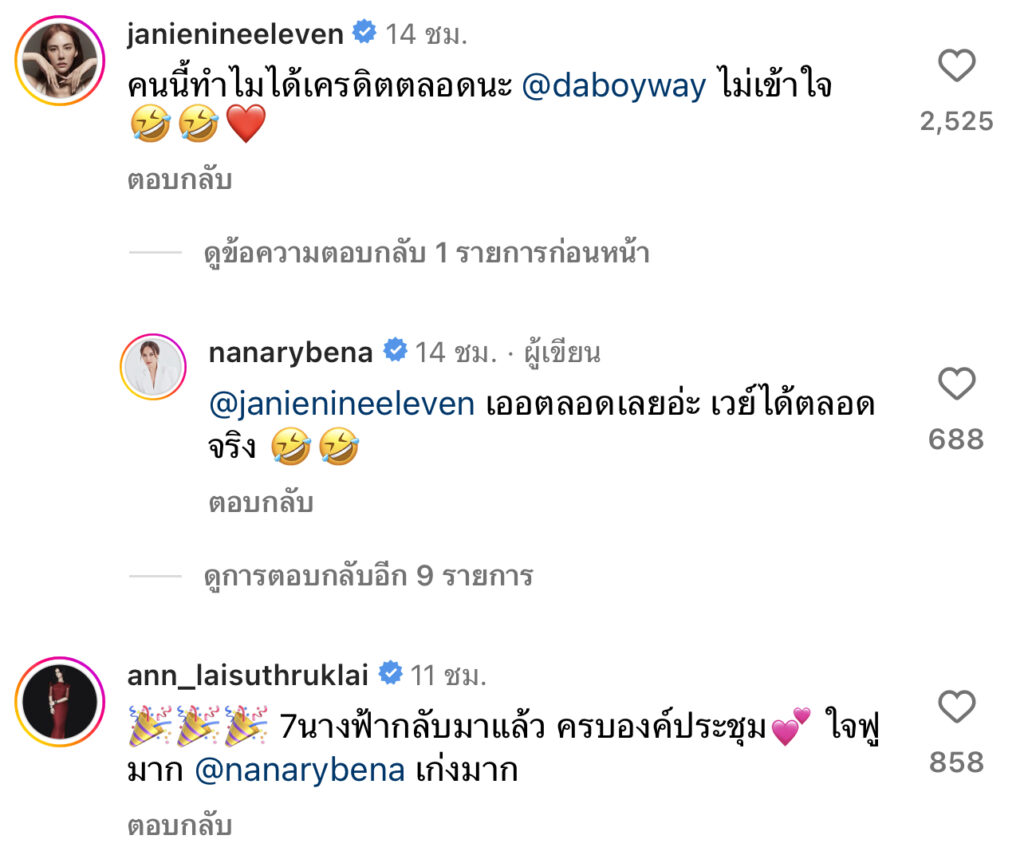Open the @daboyway mention link
The height and width of the screenshot is (855, 1024).
613,86
